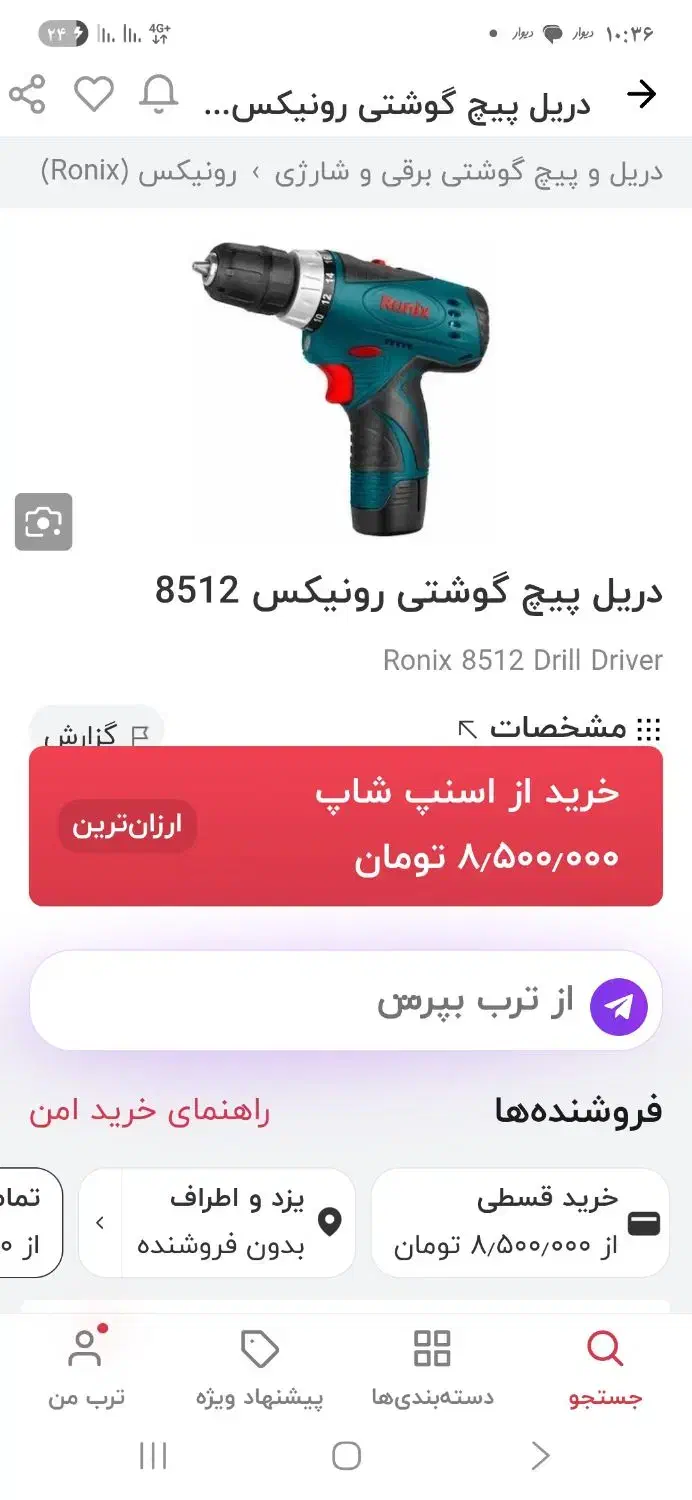Select the خرید قسطی installment filter chip
This screenshot has height=1500, width=692.
coord(520,1222)
